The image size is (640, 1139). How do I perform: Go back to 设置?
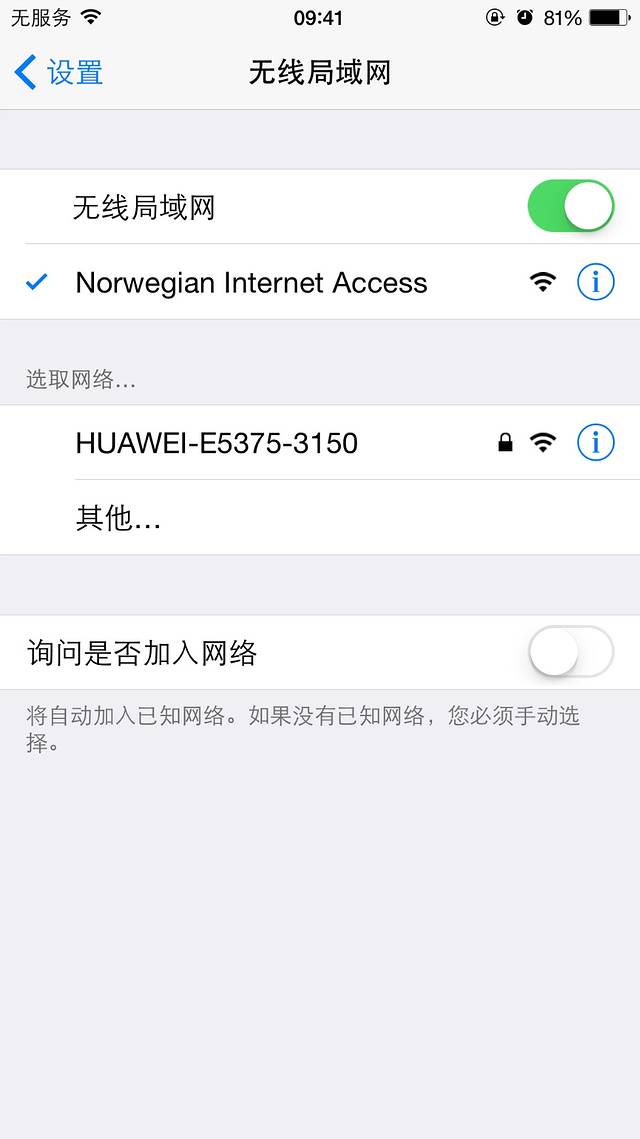[60, 73]
